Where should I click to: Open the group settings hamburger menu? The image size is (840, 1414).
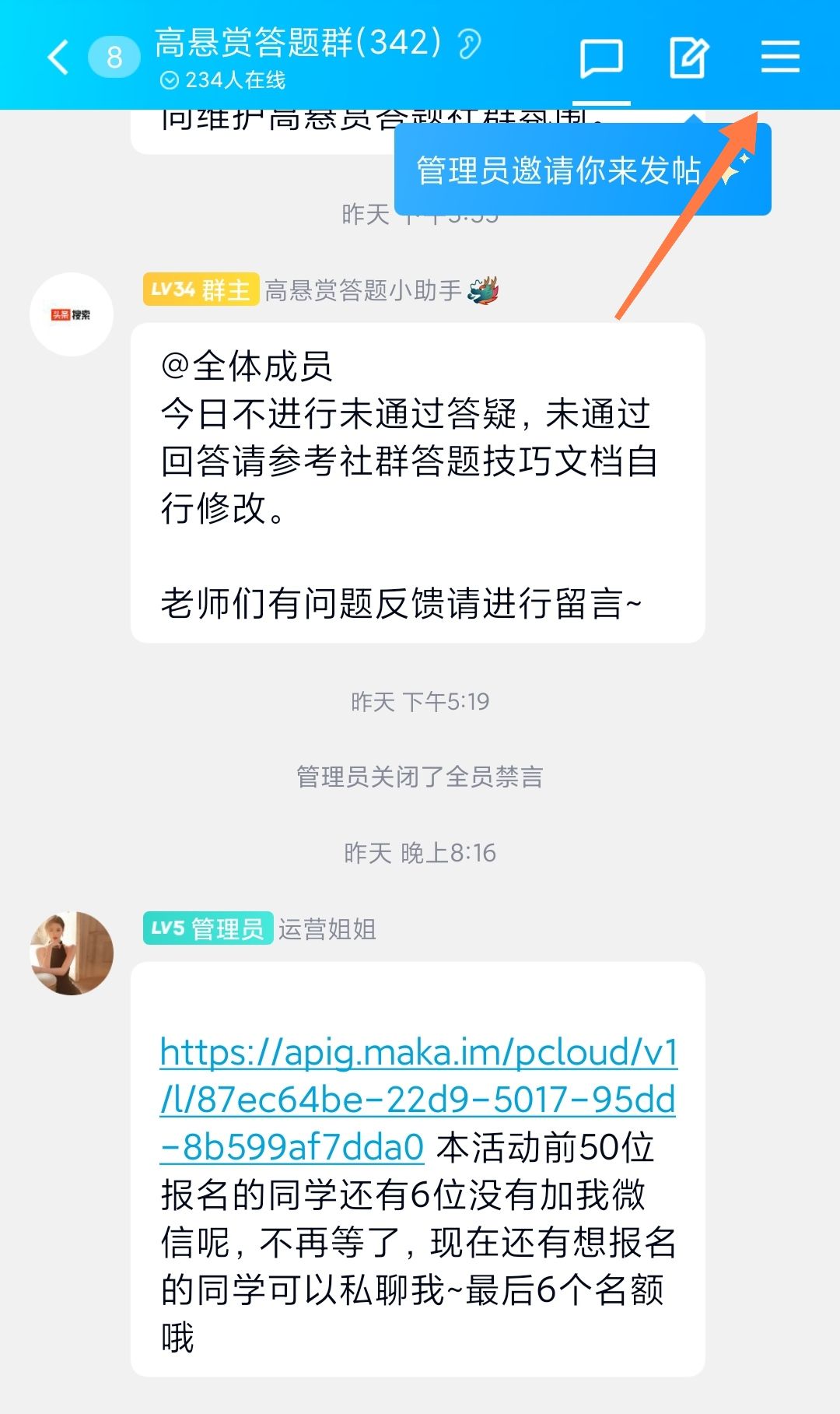(780, 56)
